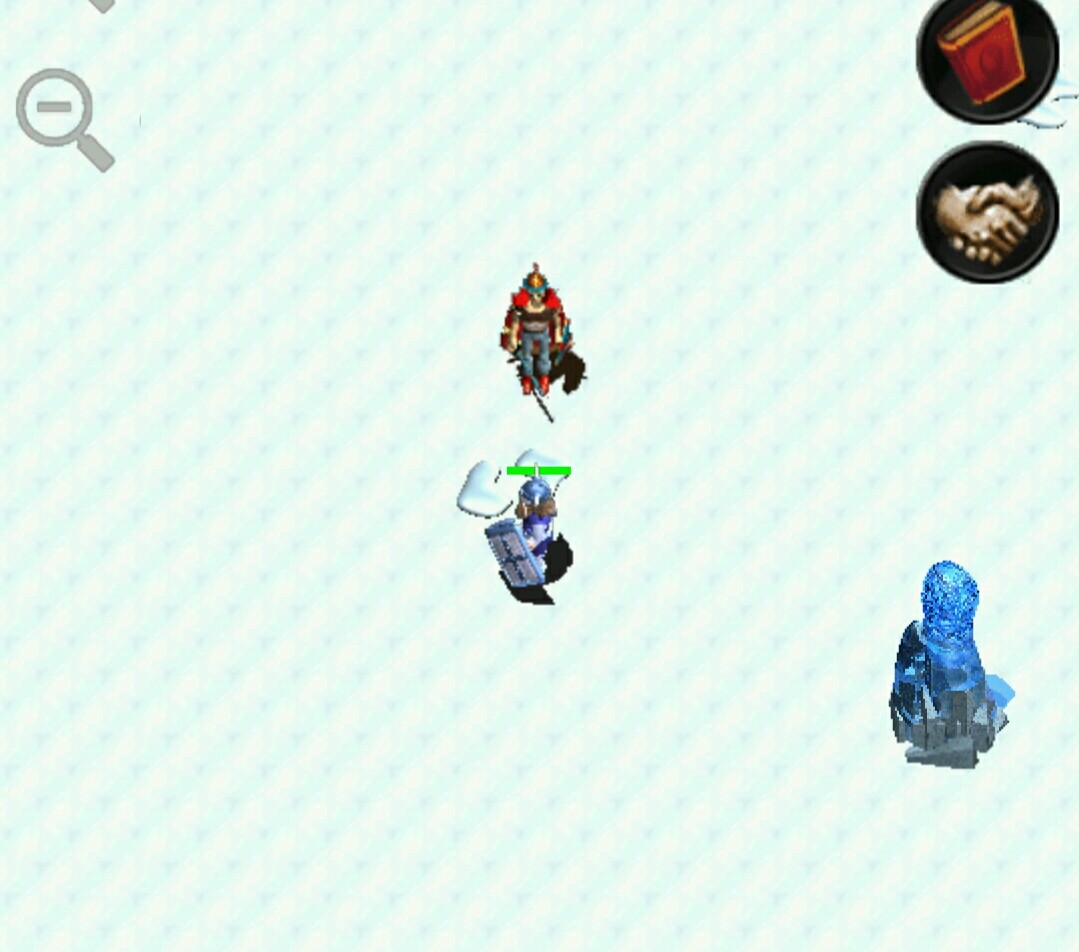Select the red armored warrior unit
Screen dimensions: 1079x952
pos(537,331)
